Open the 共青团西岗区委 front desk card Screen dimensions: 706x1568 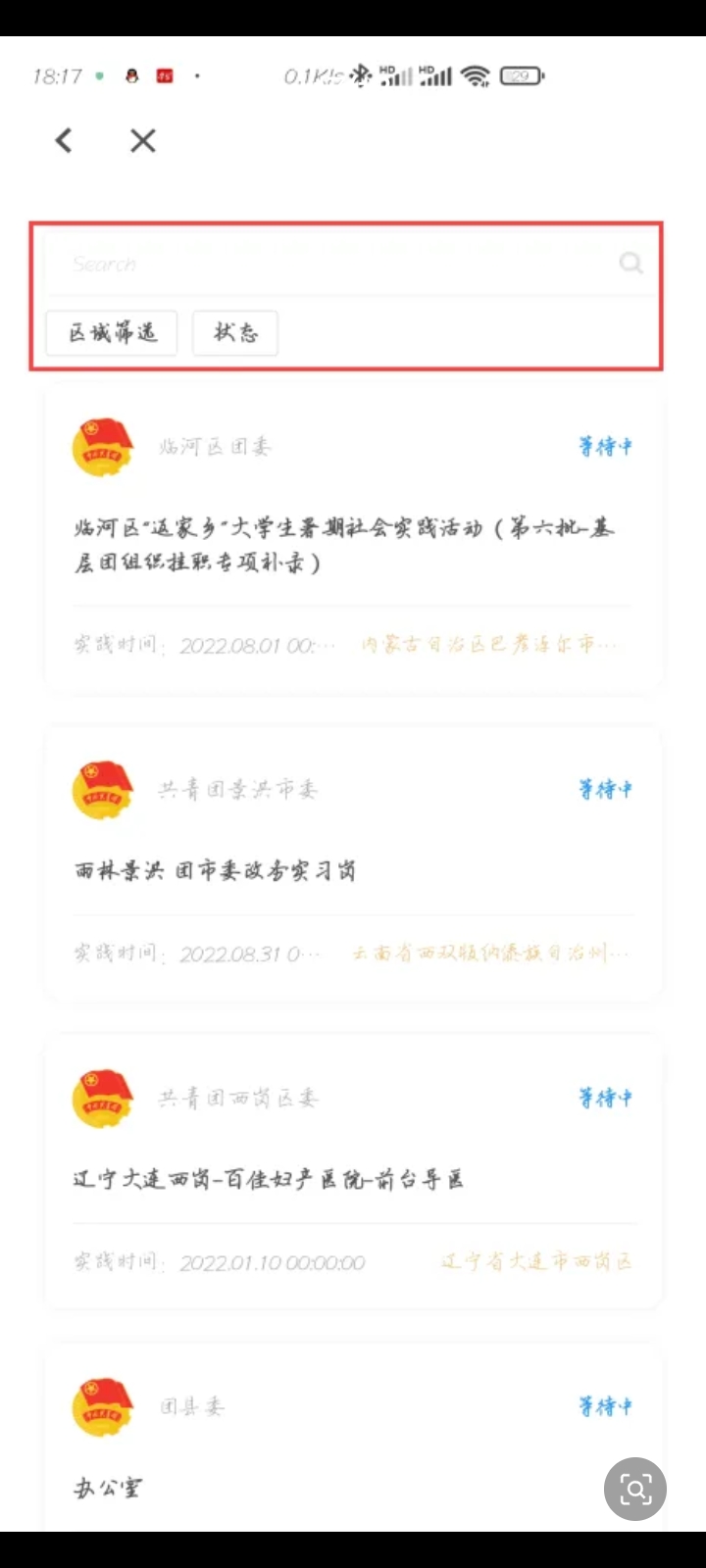tap(353, 1178)
